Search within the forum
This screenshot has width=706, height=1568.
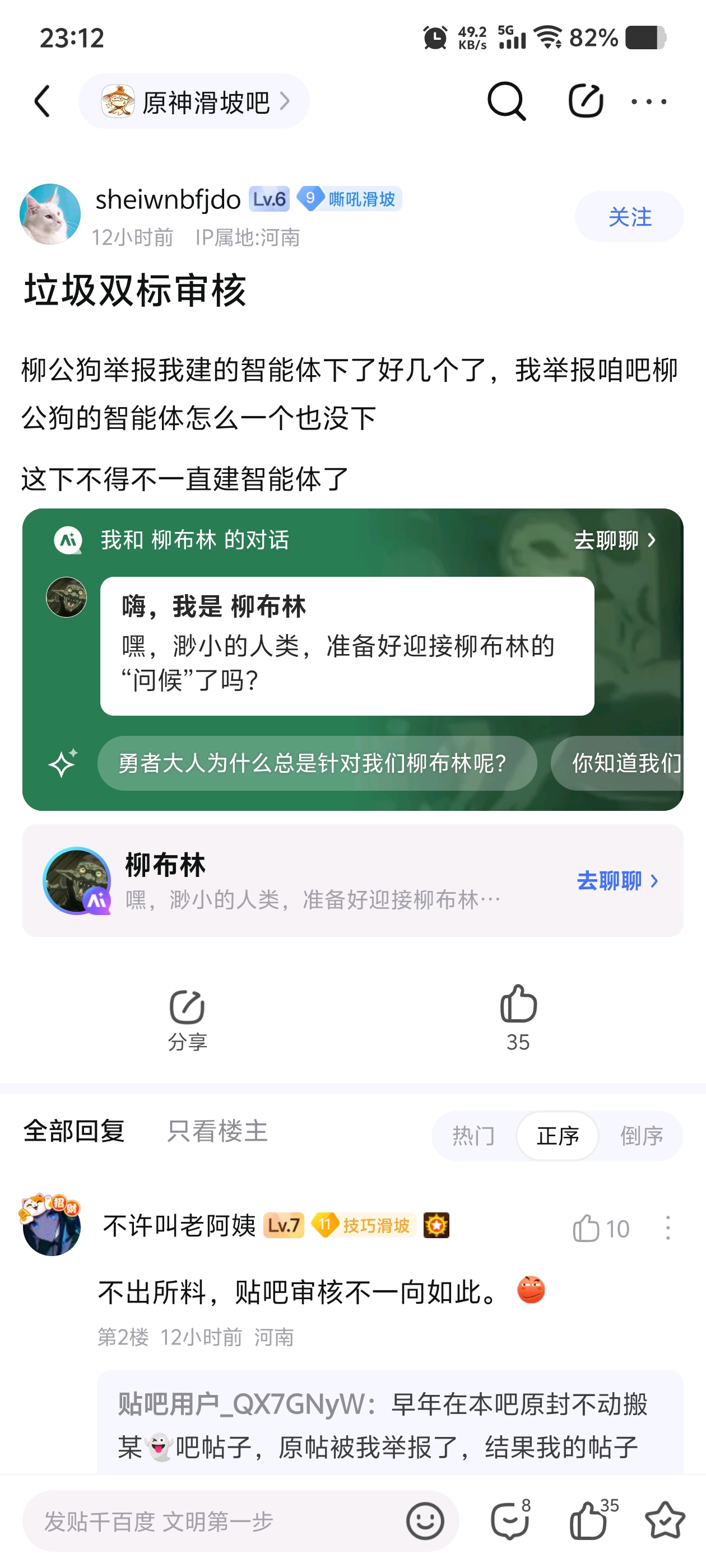pyautogui.click(x=506, y=101)
